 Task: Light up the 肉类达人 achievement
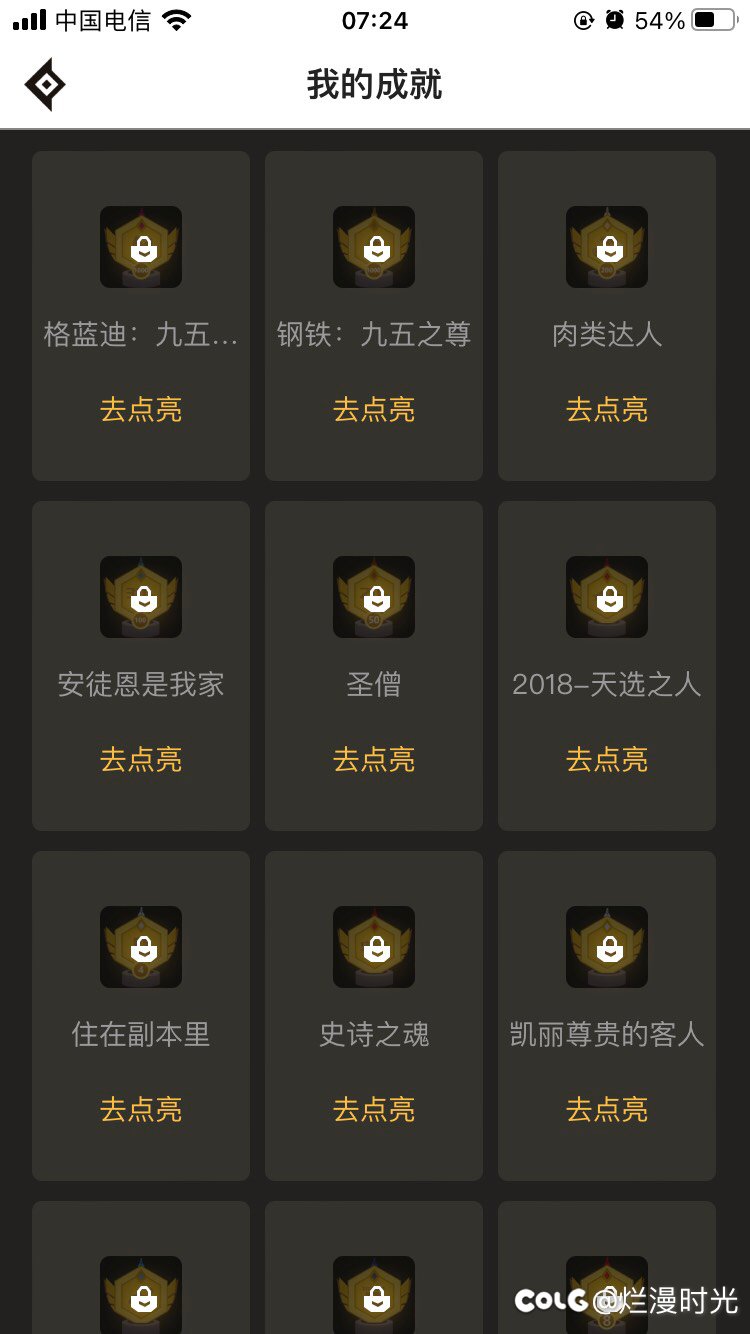coord(607,409)
